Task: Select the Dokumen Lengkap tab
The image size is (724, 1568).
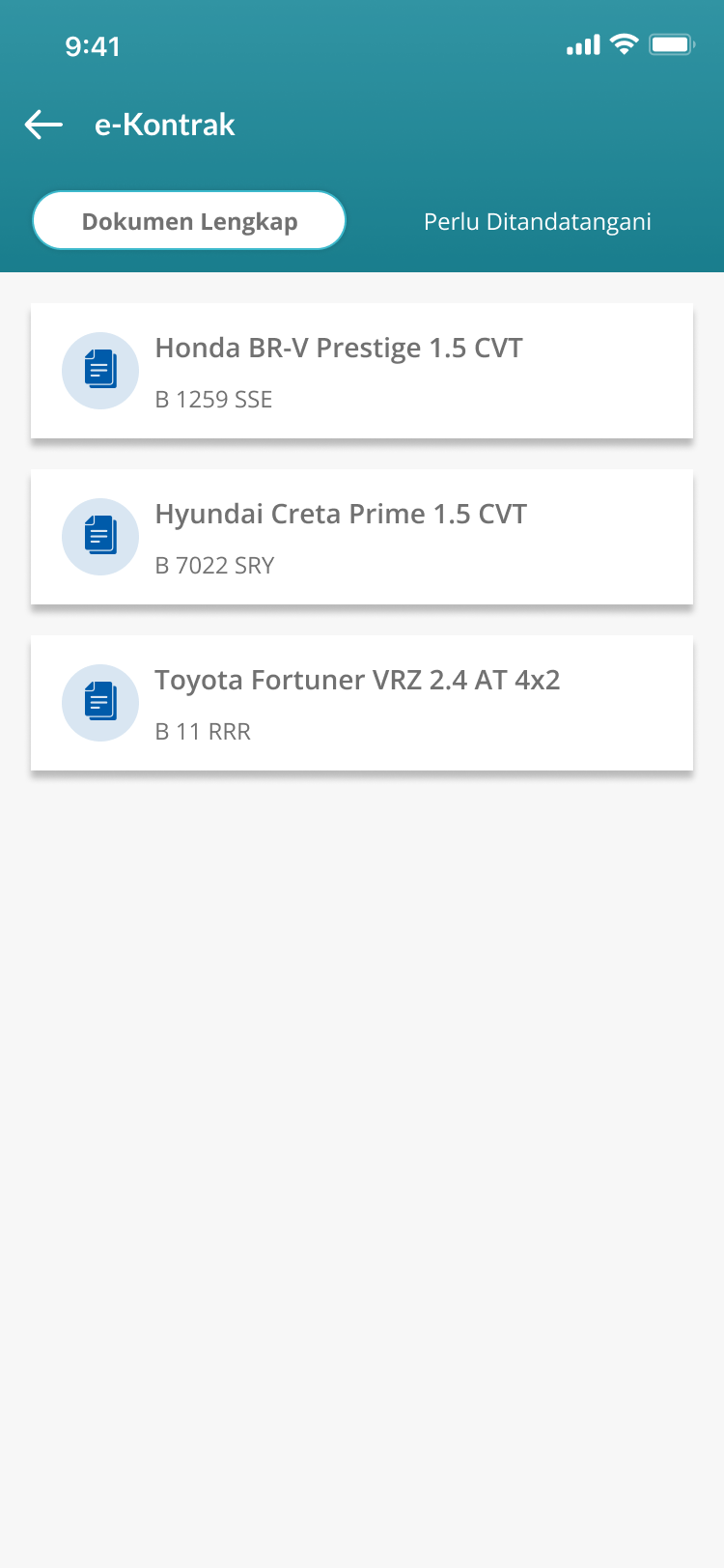Action: click(x=189, y=221)
